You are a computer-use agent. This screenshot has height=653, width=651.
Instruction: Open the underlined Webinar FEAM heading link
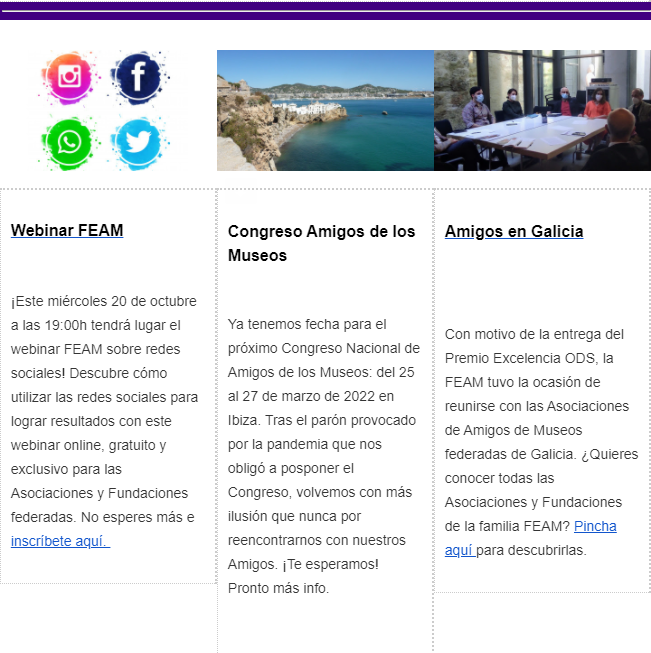[67, 231]
